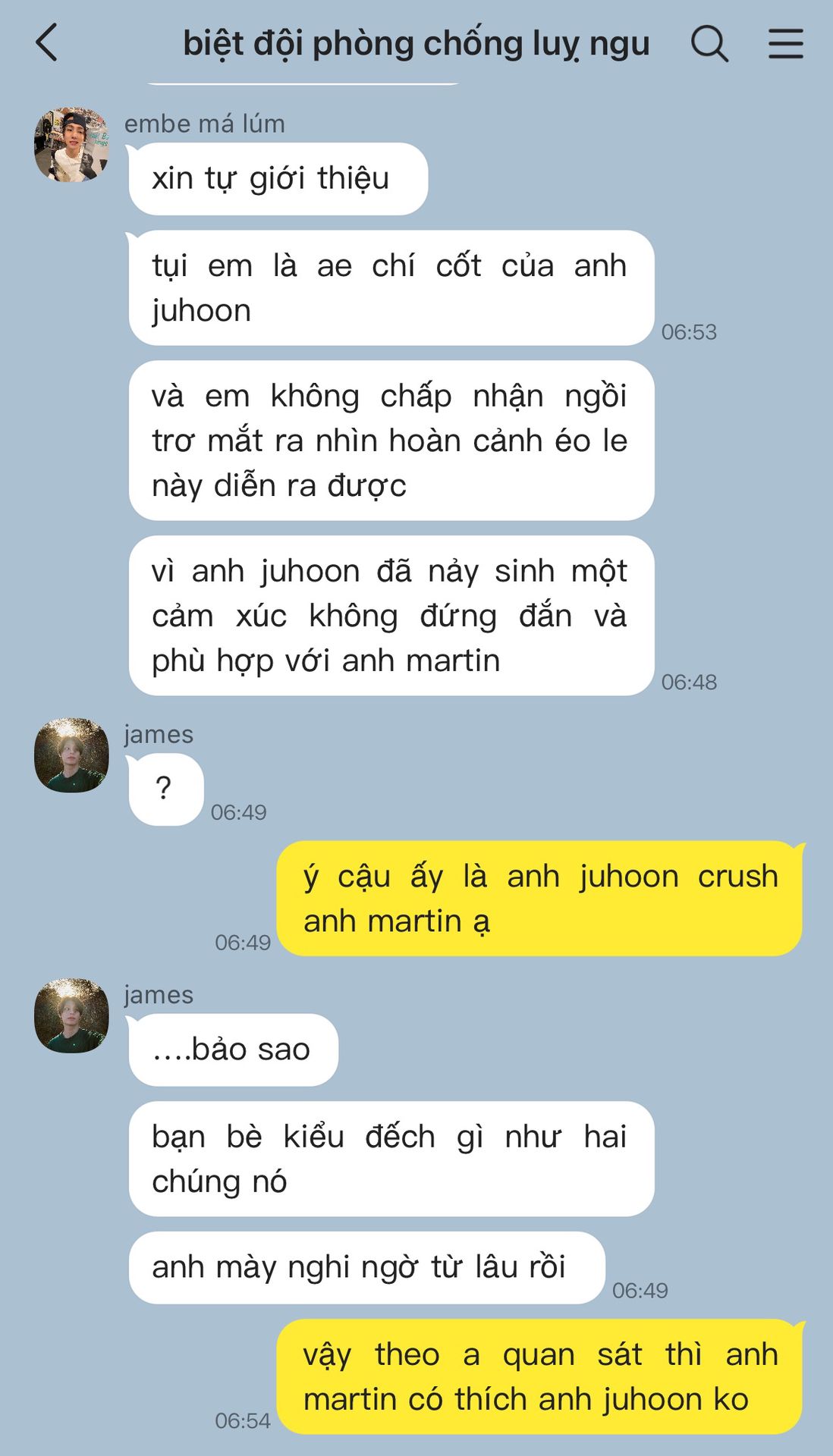This screenshot has width=833, height=1456.
Task: Go back from the group chat
Action: [x=47, y=42]
